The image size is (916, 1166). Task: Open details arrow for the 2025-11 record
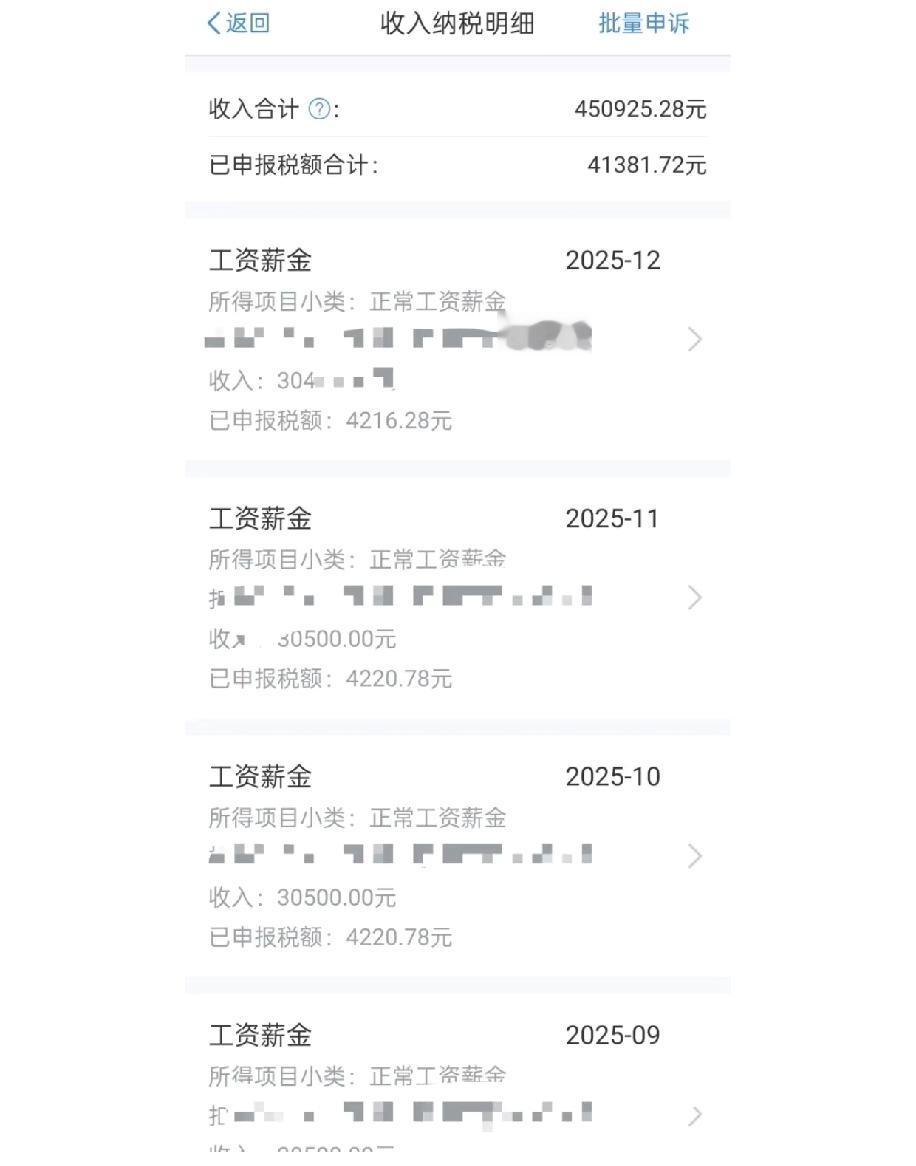coord(696,598)
